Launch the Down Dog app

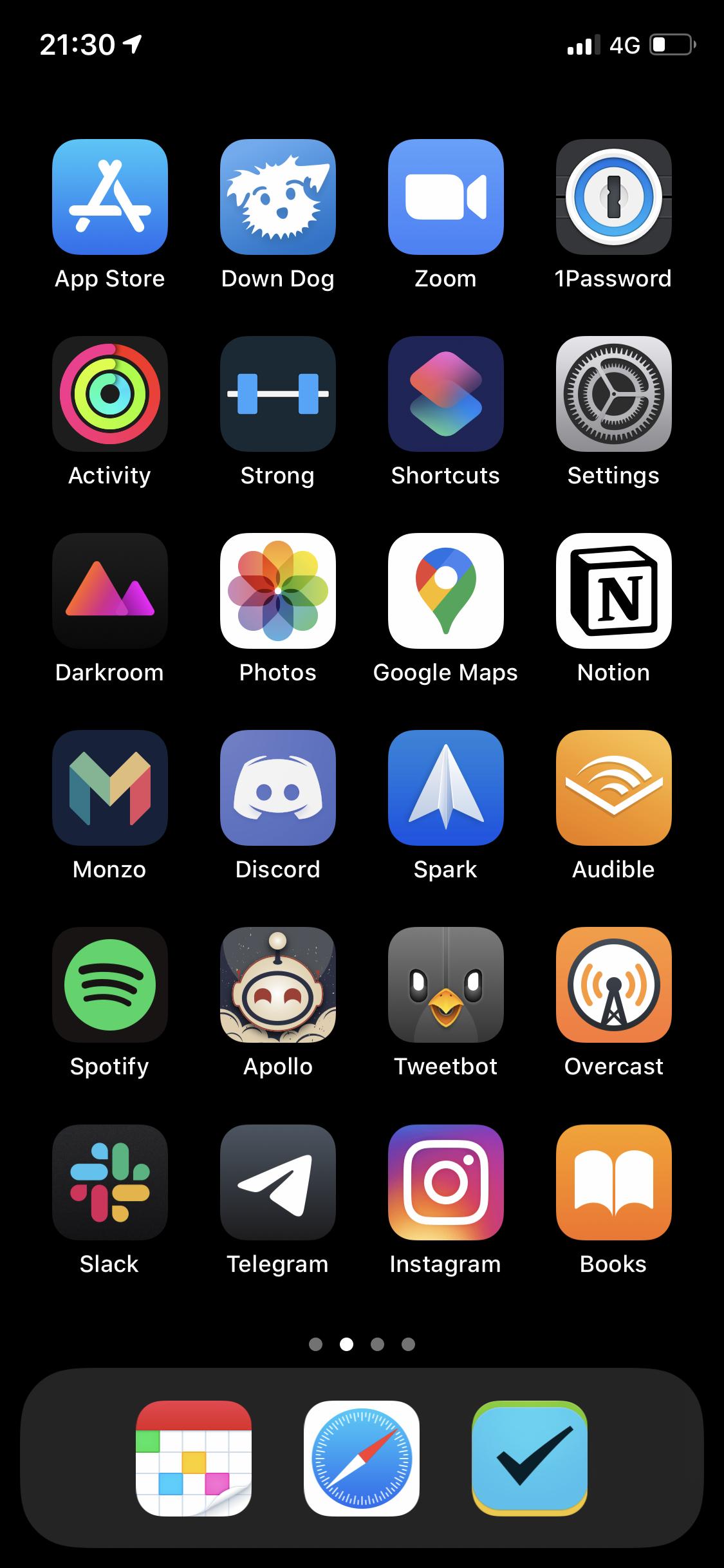(278, 197)
